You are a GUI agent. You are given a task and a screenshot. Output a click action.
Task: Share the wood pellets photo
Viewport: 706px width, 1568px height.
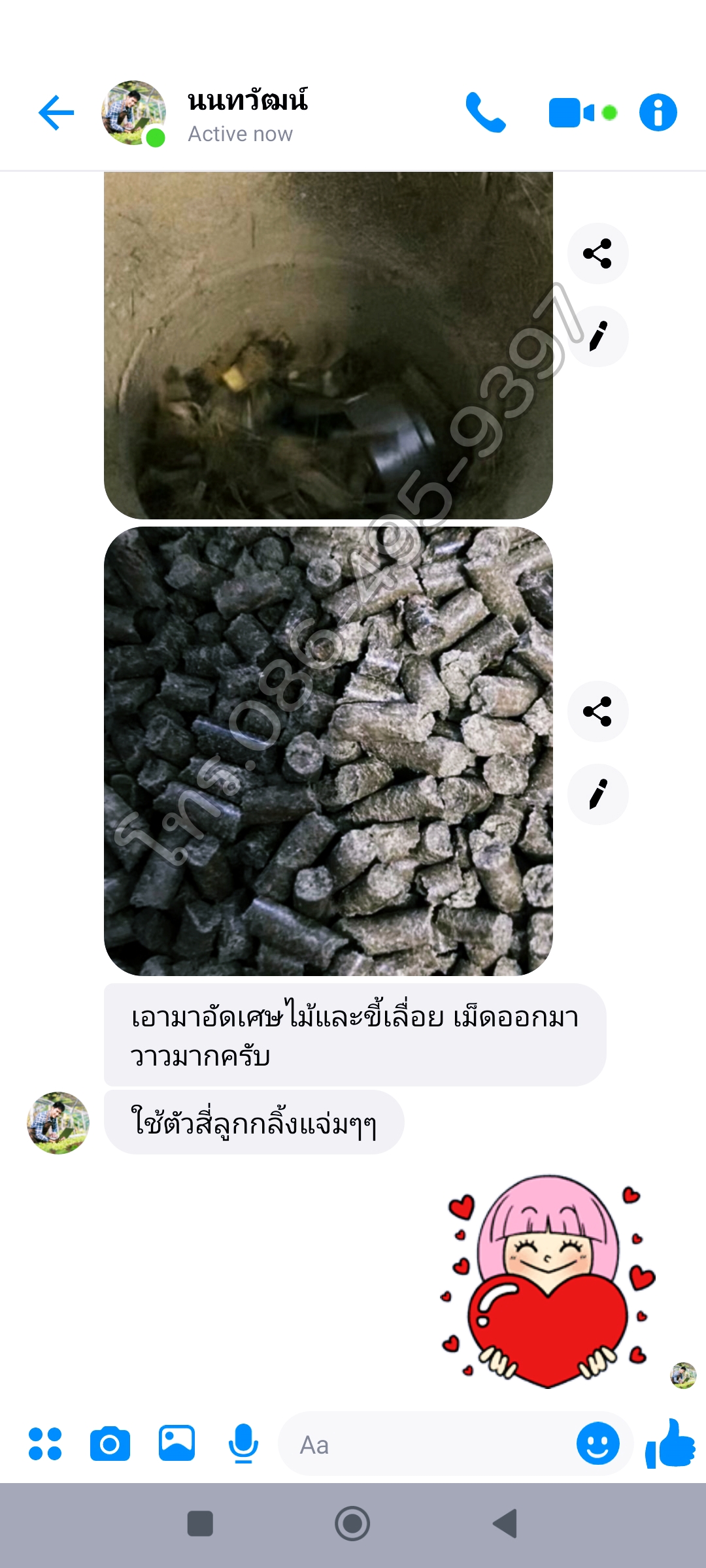pos(597,711)
